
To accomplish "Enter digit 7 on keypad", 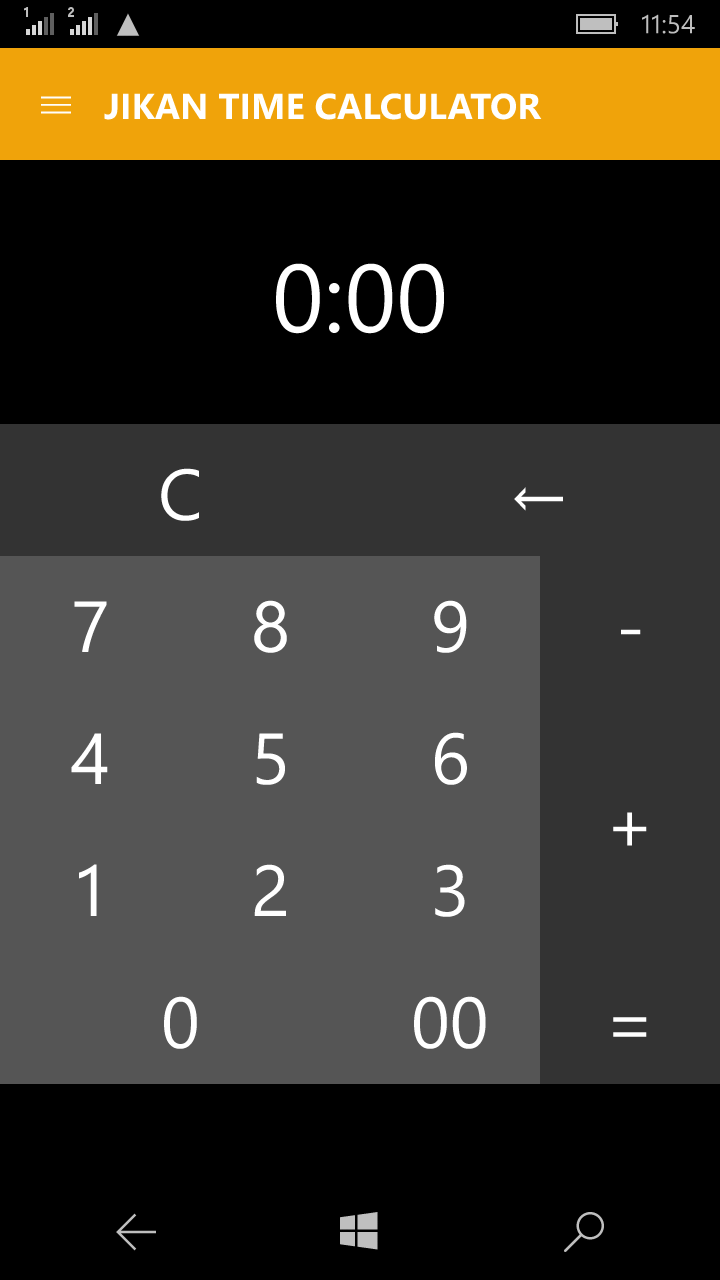I will 90,627.
